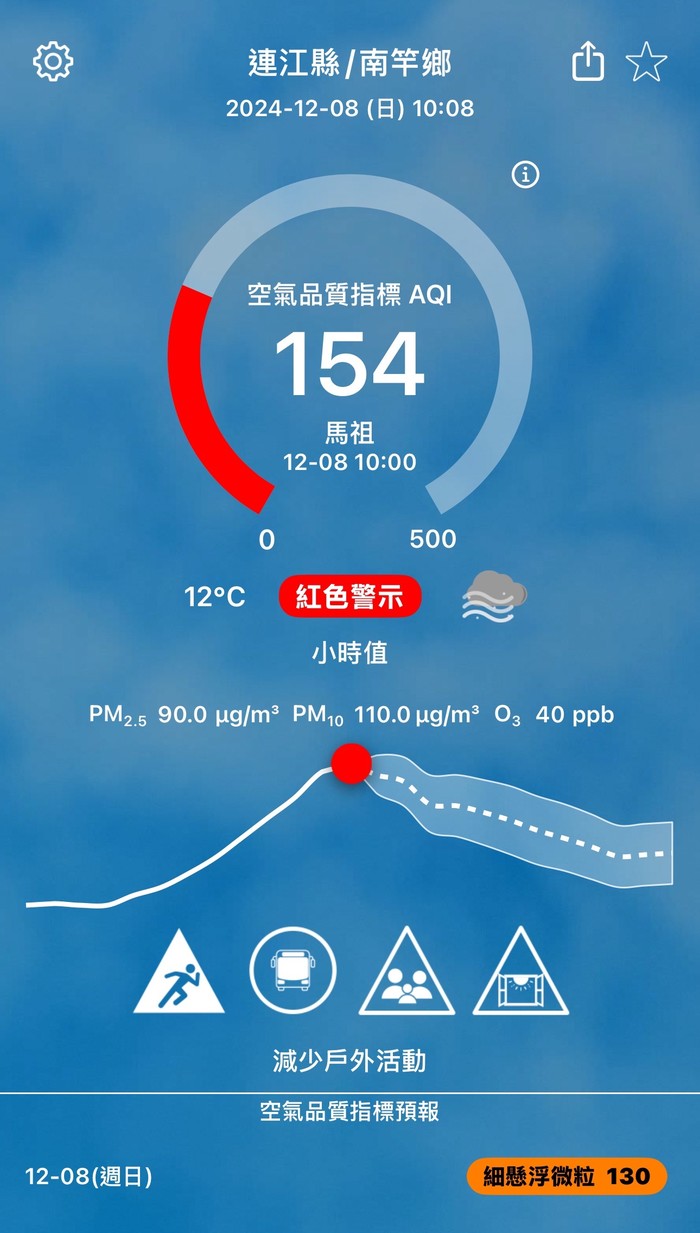Tap the 紅色警示 red alert badge
The height and width of the screenshot is (1233, 700).
coord(350,597)
